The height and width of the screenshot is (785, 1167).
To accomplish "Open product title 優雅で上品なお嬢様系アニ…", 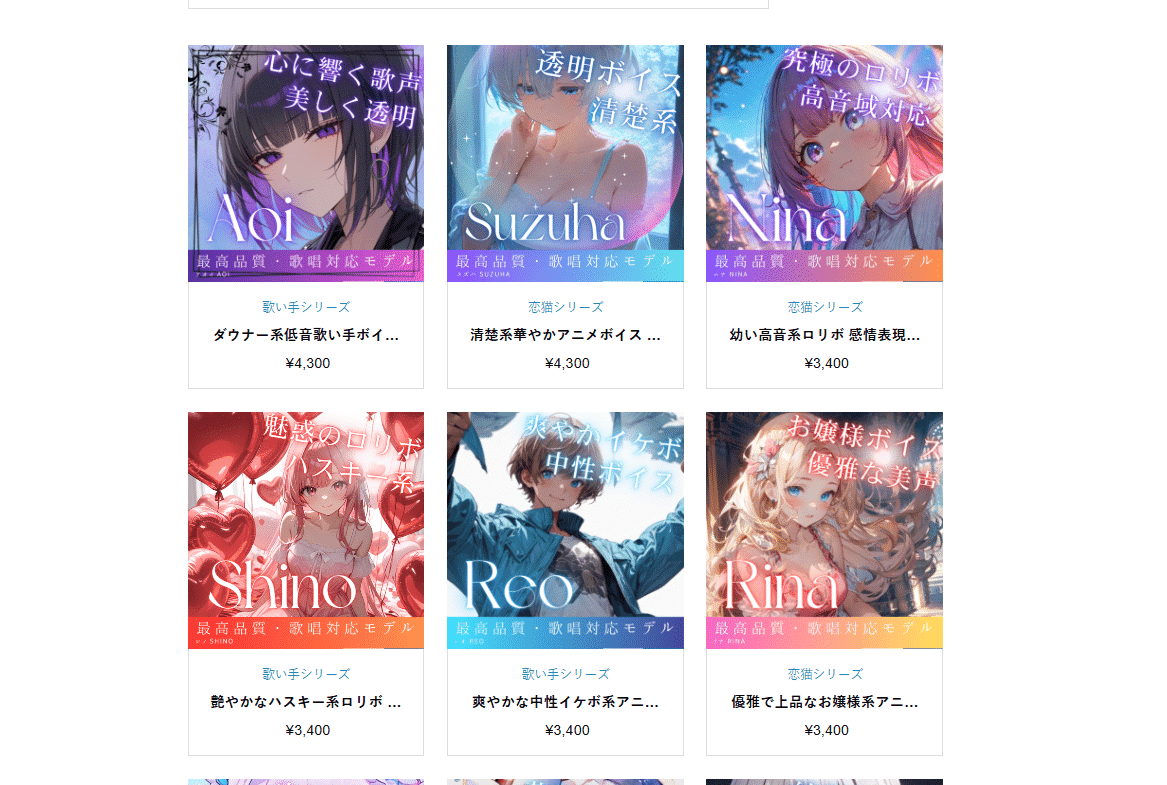I will click(x=825, y=702).
